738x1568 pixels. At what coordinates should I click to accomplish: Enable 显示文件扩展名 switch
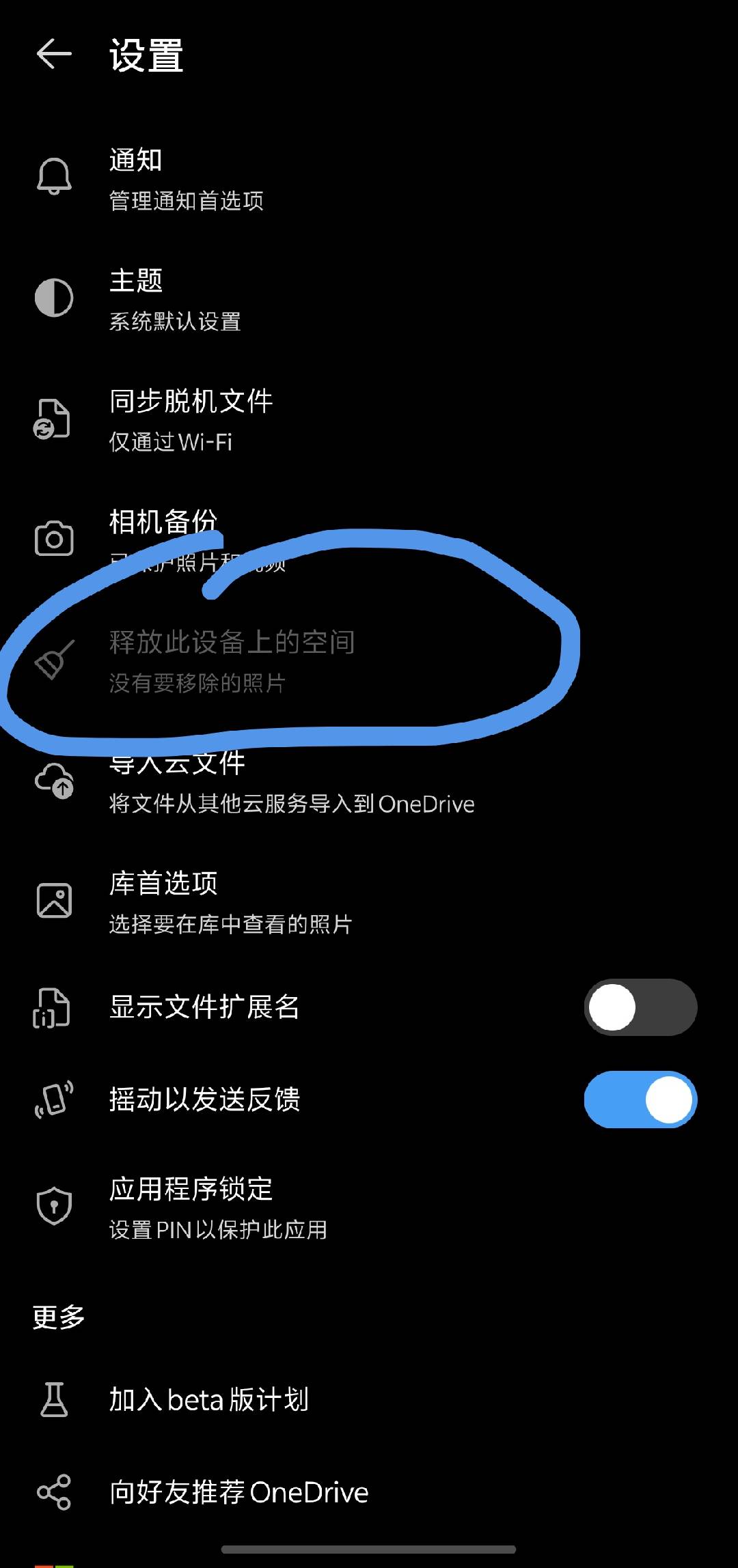click(640, 1007)
